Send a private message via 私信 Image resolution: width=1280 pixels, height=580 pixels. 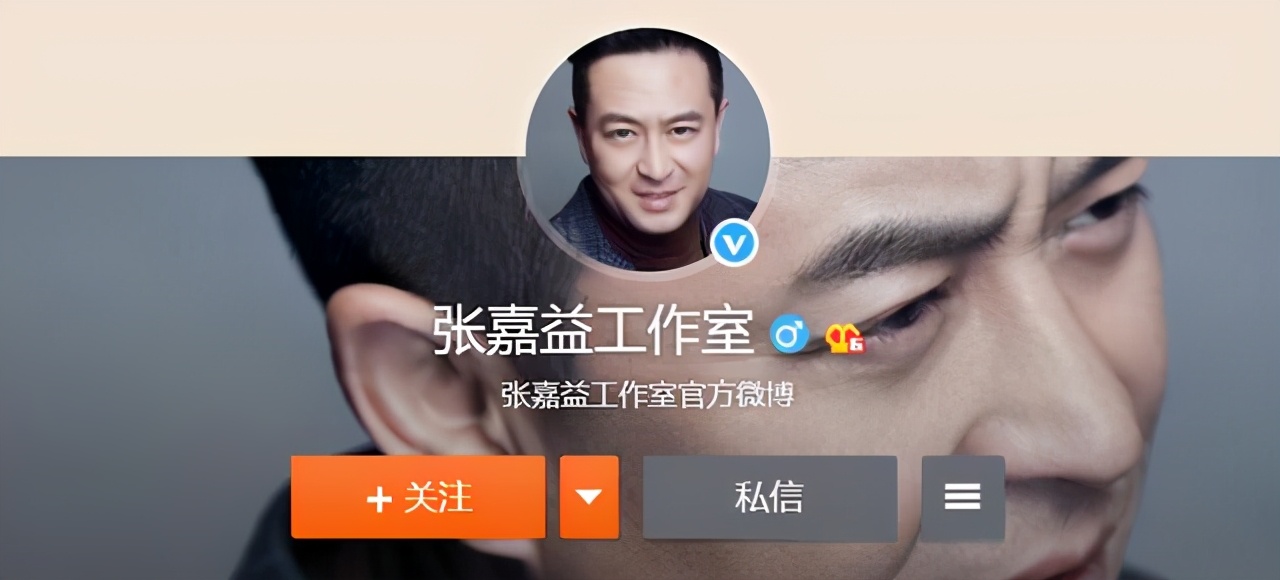[x=769, y=497]
